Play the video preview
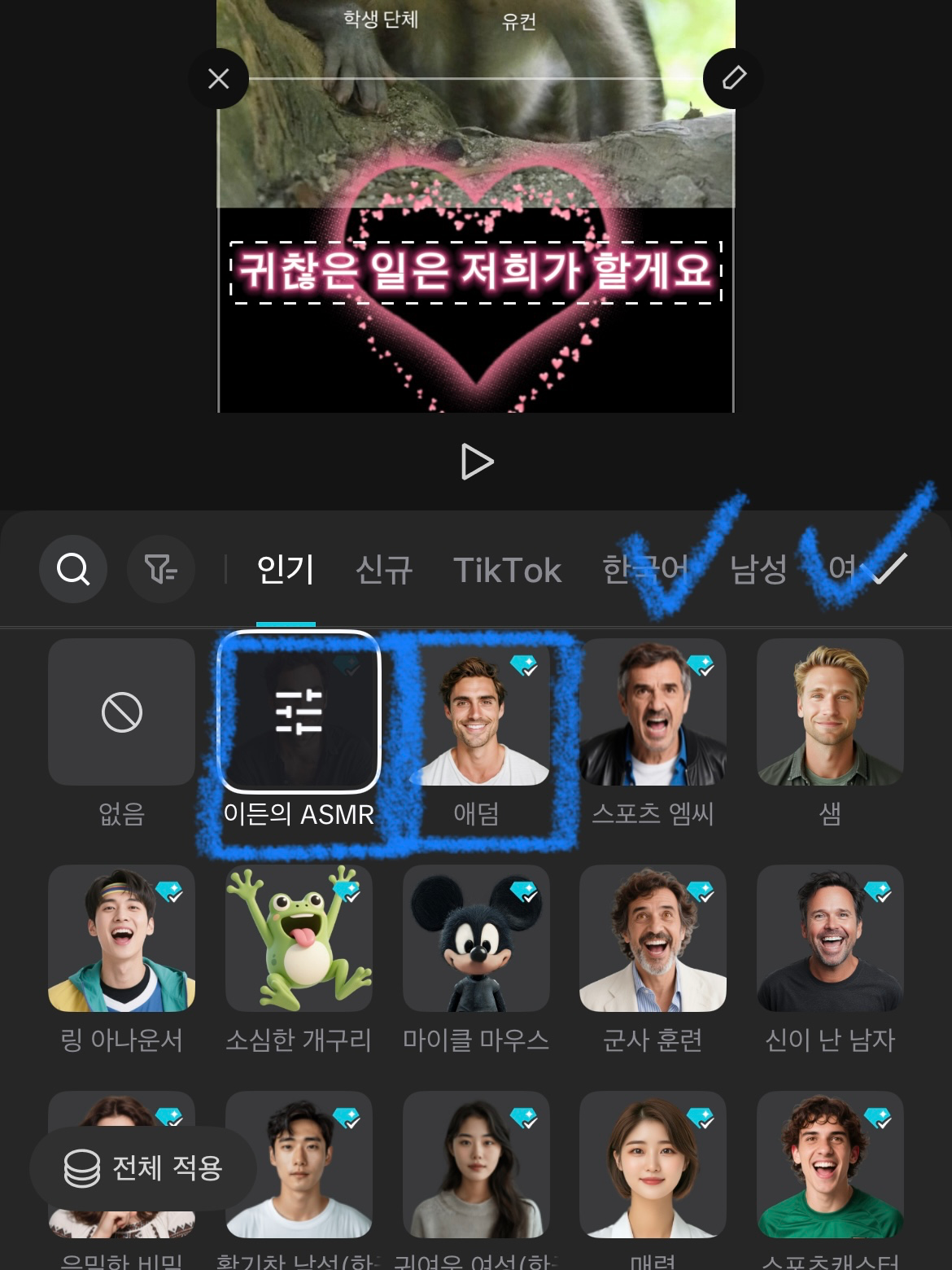Viewport: 952px width, 1270px height. click(476, 462)
